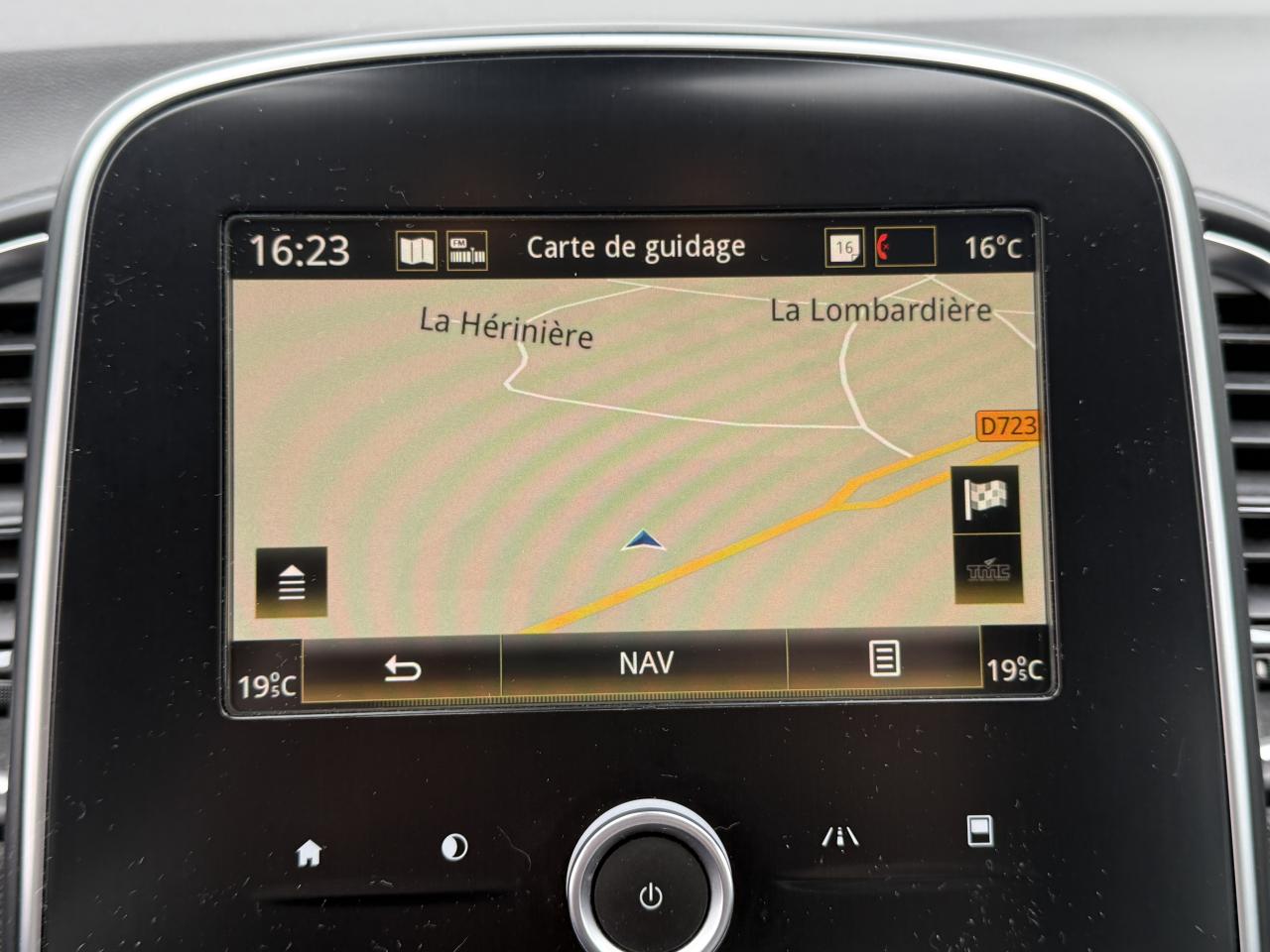Image resolution: width=1270 pixels, height=952 pixels.
Task: Open the NAV menu
Action: tap(645, 663)
